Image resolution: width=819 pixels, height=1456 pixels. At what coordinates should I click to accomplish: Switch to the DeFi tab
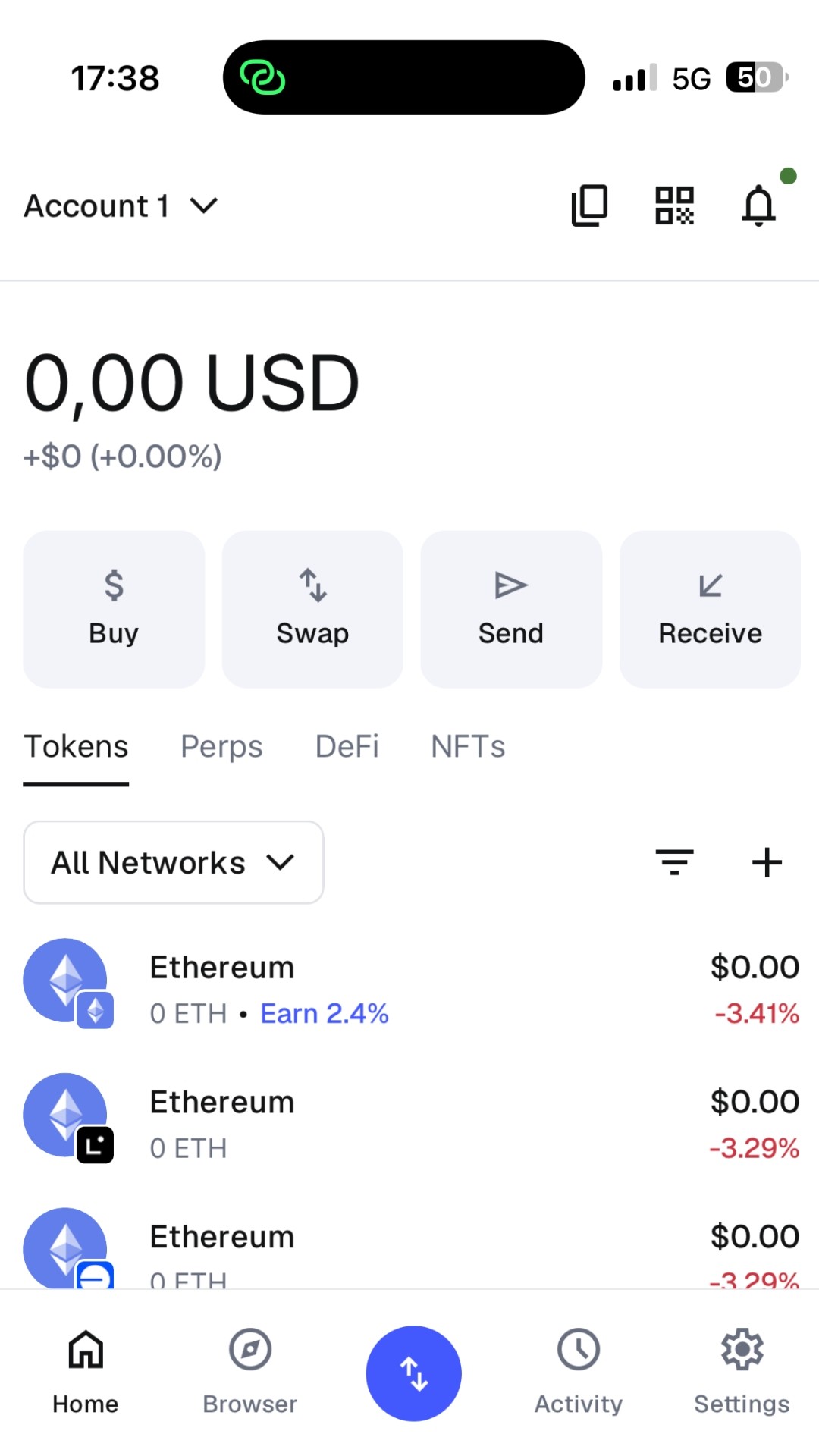coord(347,747)
